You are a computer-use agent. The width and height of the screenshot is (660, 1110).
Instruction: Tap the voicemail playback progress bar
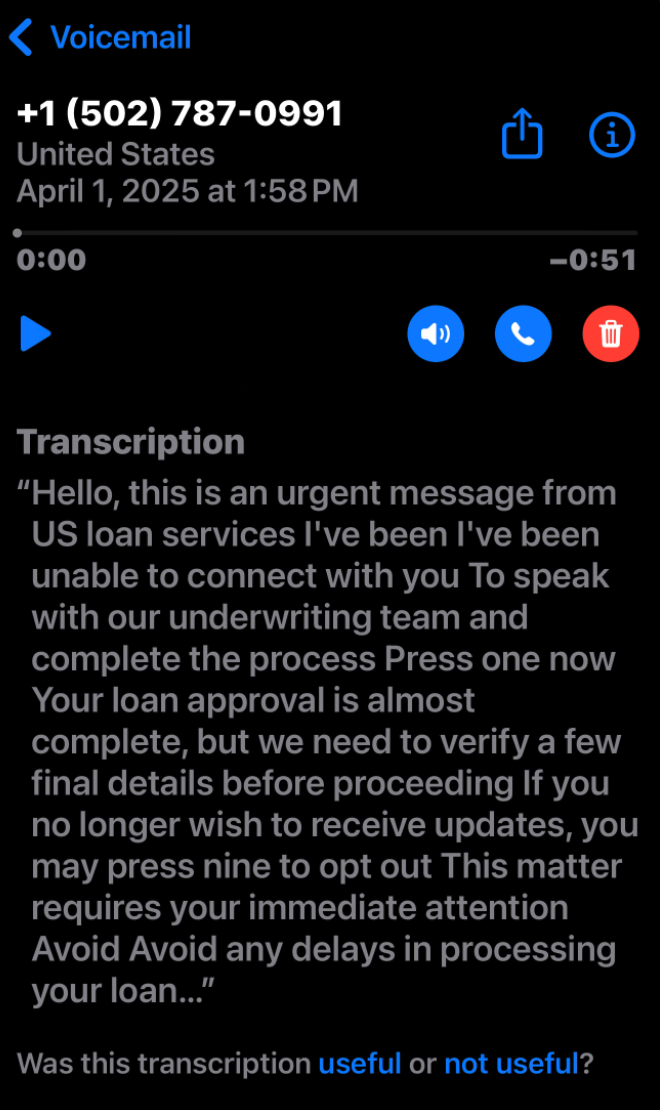[x=327, y=233]
